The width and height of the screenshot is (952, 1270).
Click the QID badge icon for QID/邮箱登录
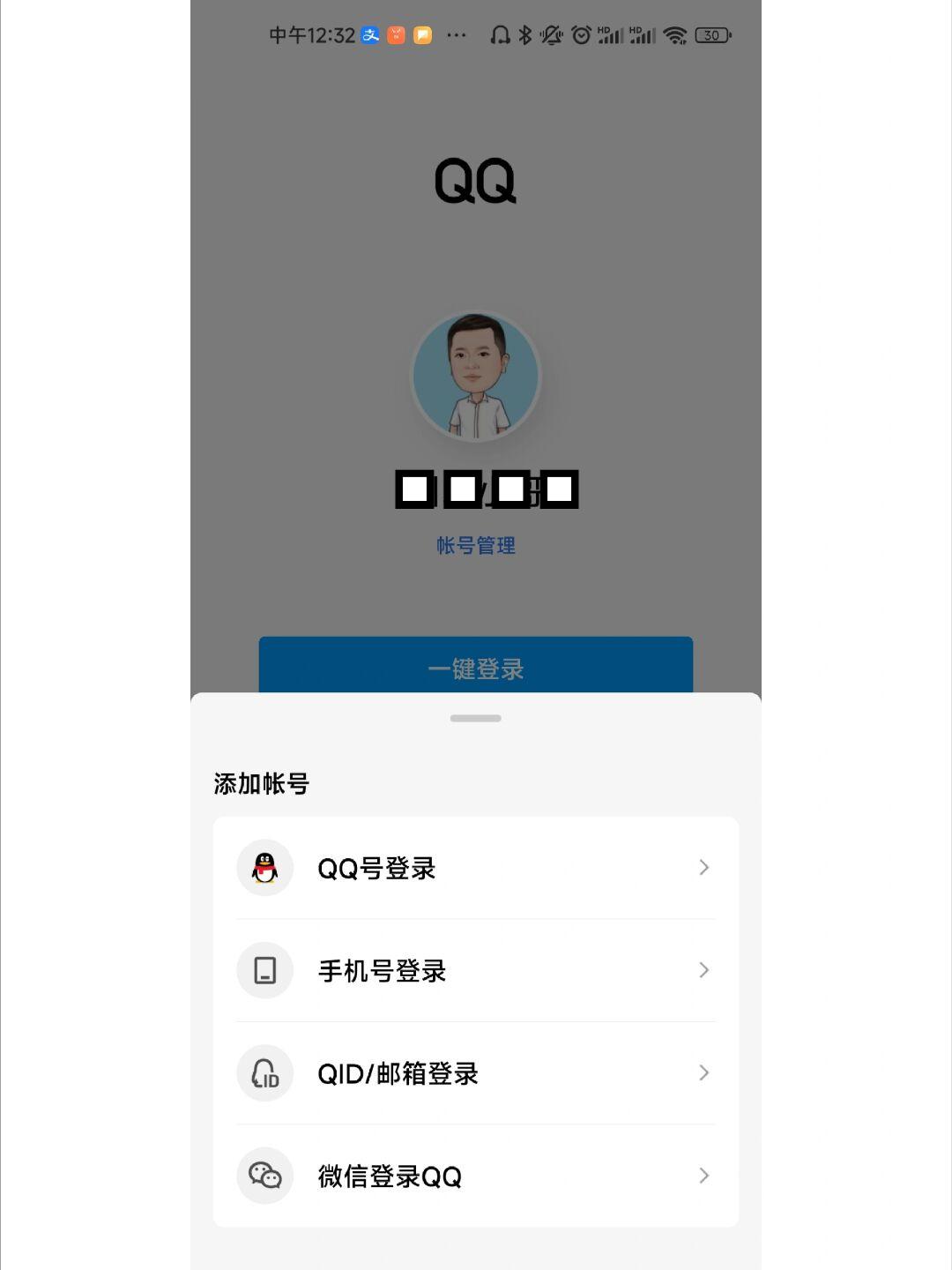click(x=264, y=1073)
